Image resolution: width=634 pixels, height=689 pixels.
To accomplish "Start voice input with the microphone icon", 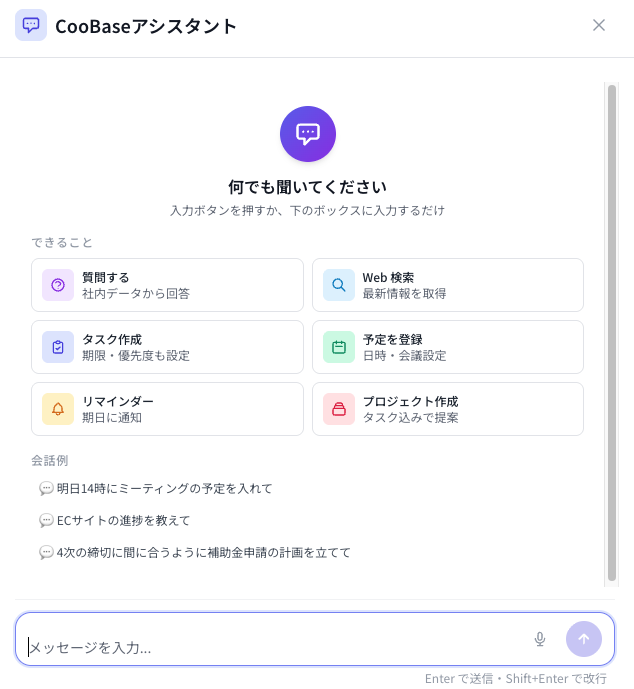I will pos(540,639).
